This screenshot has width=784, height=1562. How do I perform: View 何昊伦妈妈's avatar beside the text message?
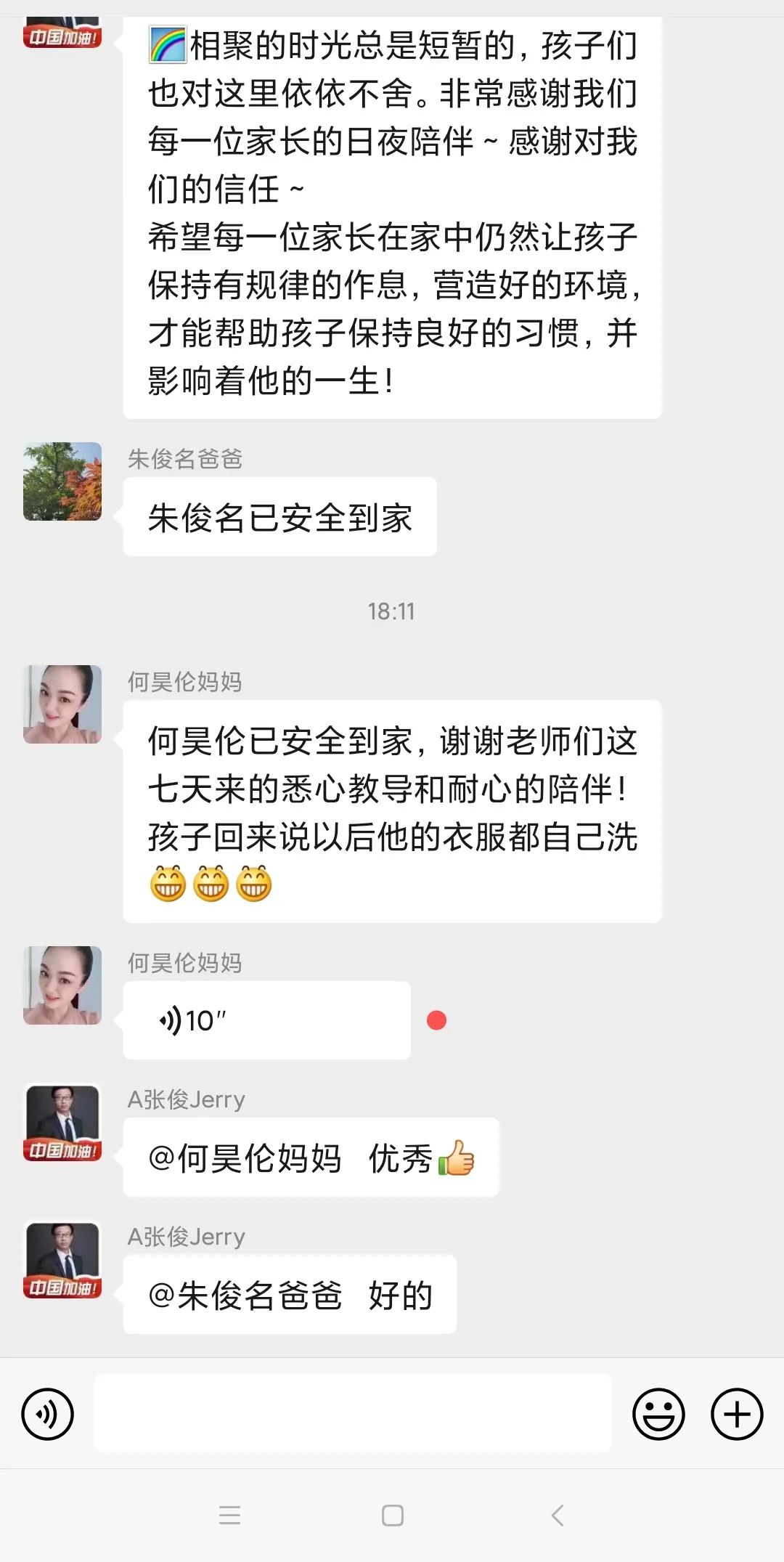(x=62, y=704)
